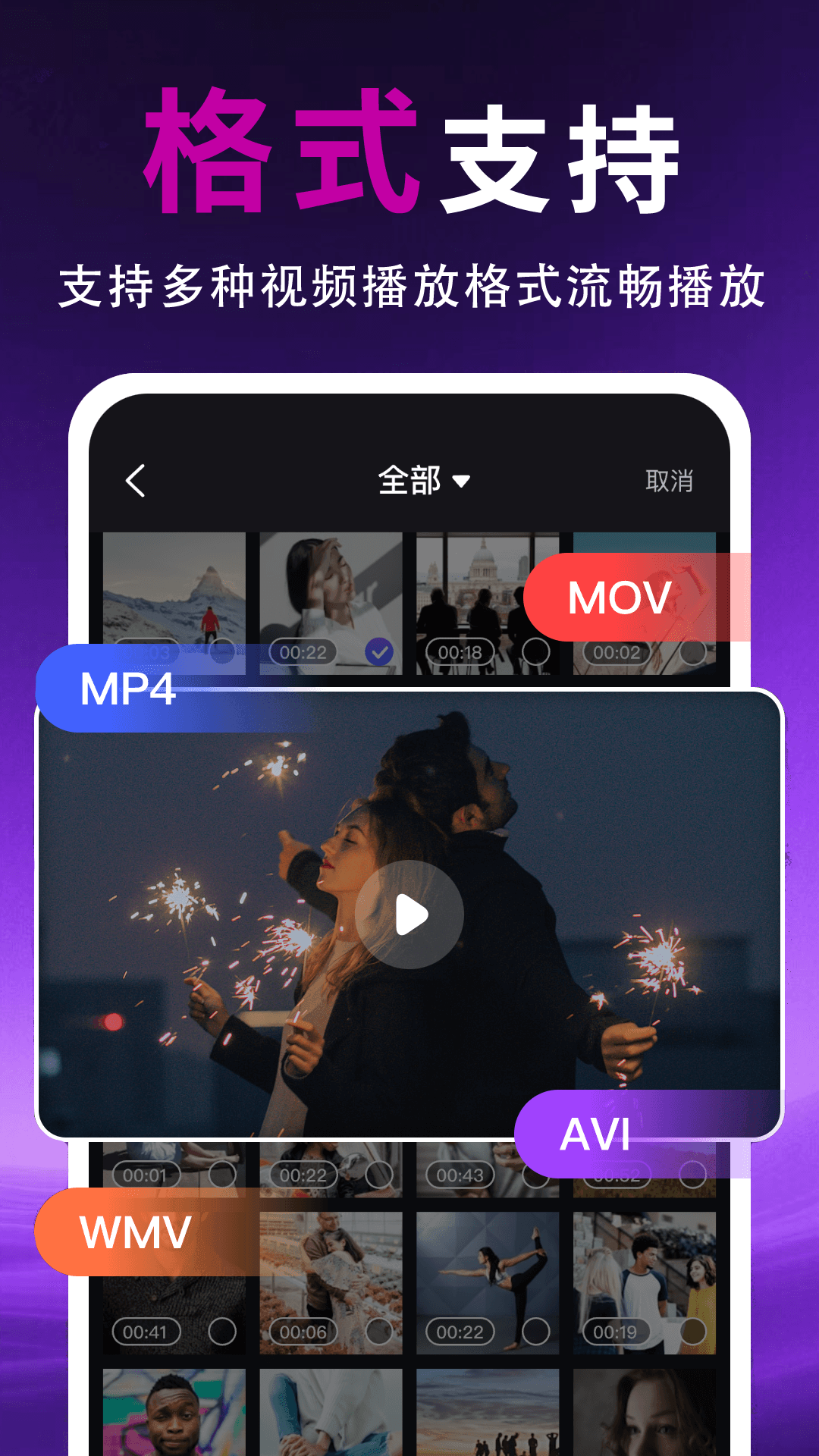
Task: Click the purple checkmark on the selected video
Action: (379, 651)
